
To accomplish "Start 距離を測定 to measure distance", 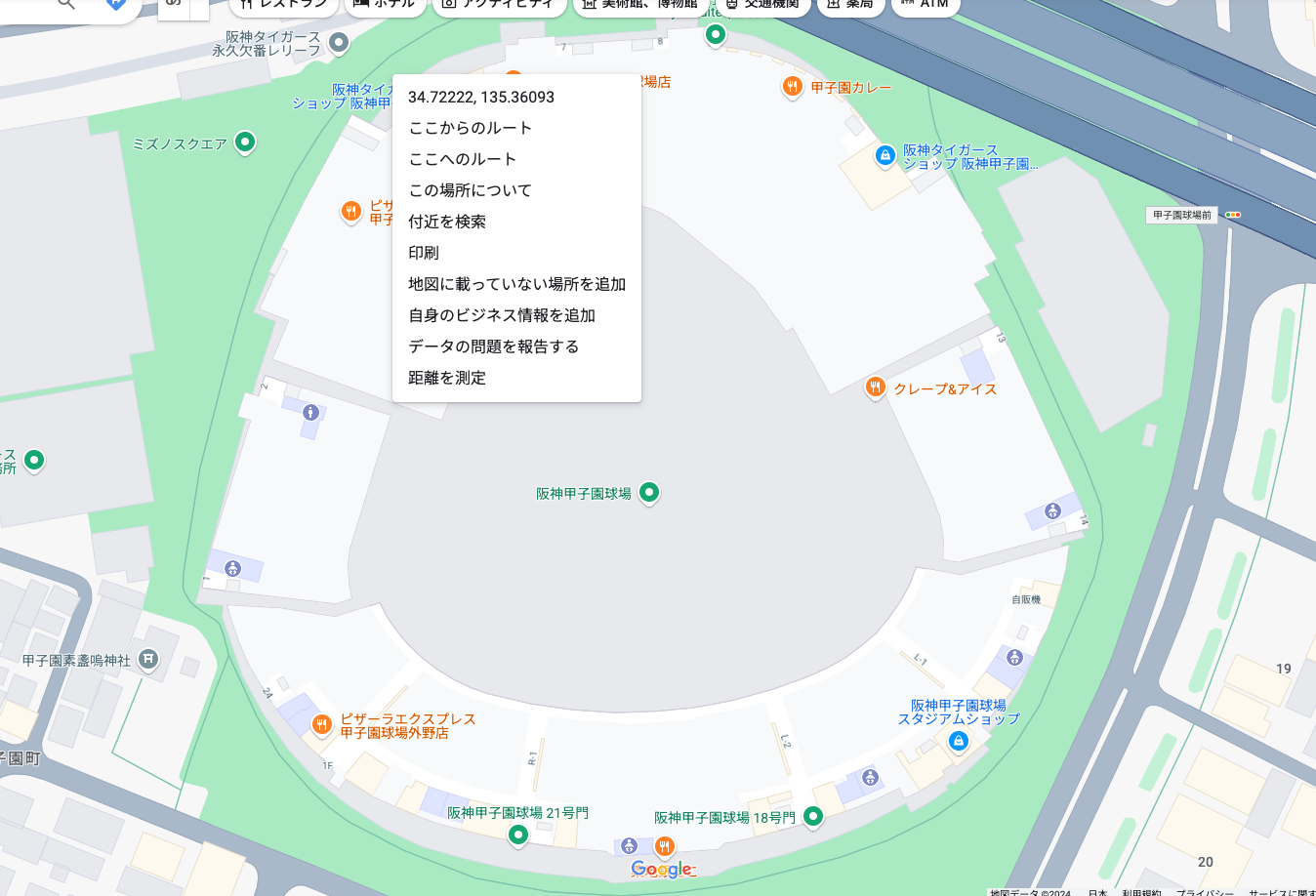I will click(446, 378).
